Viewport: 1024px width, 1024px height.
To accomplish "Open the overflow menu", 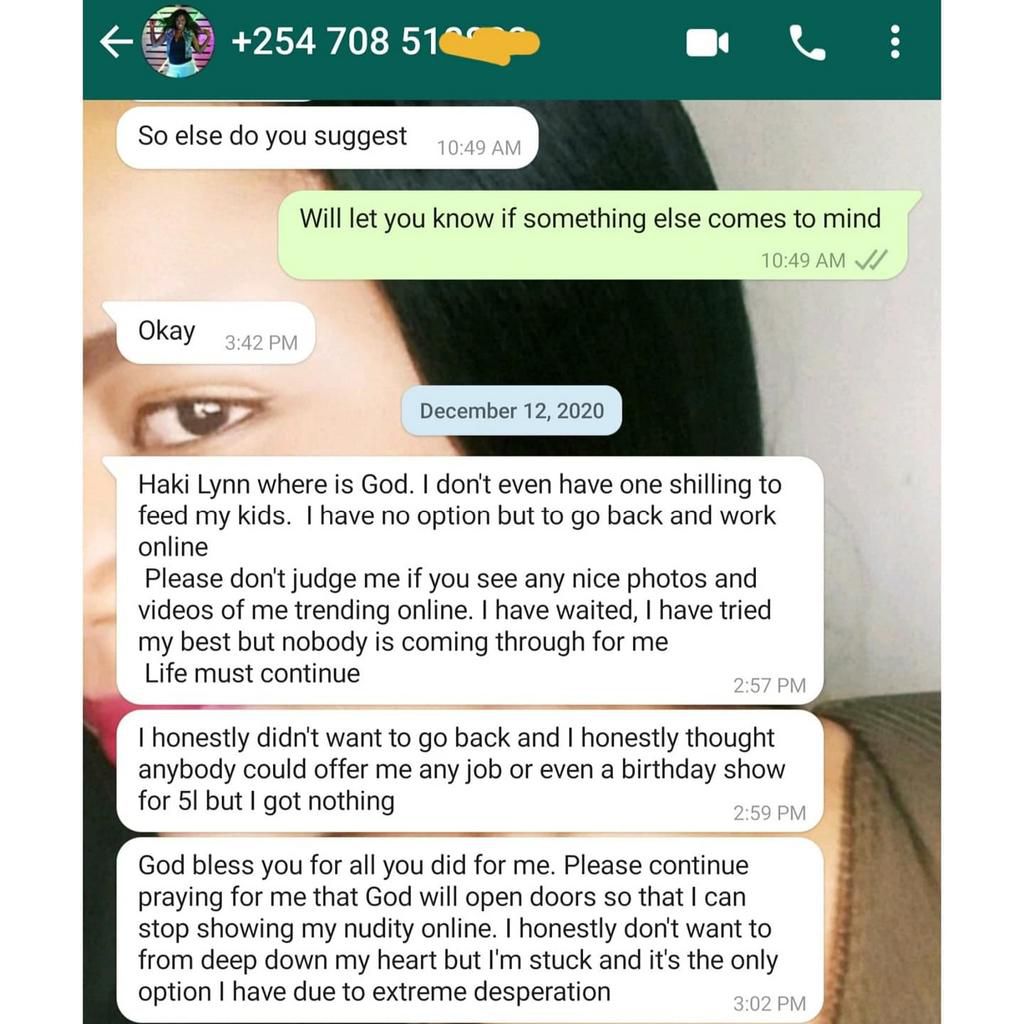I will [895, 42].
